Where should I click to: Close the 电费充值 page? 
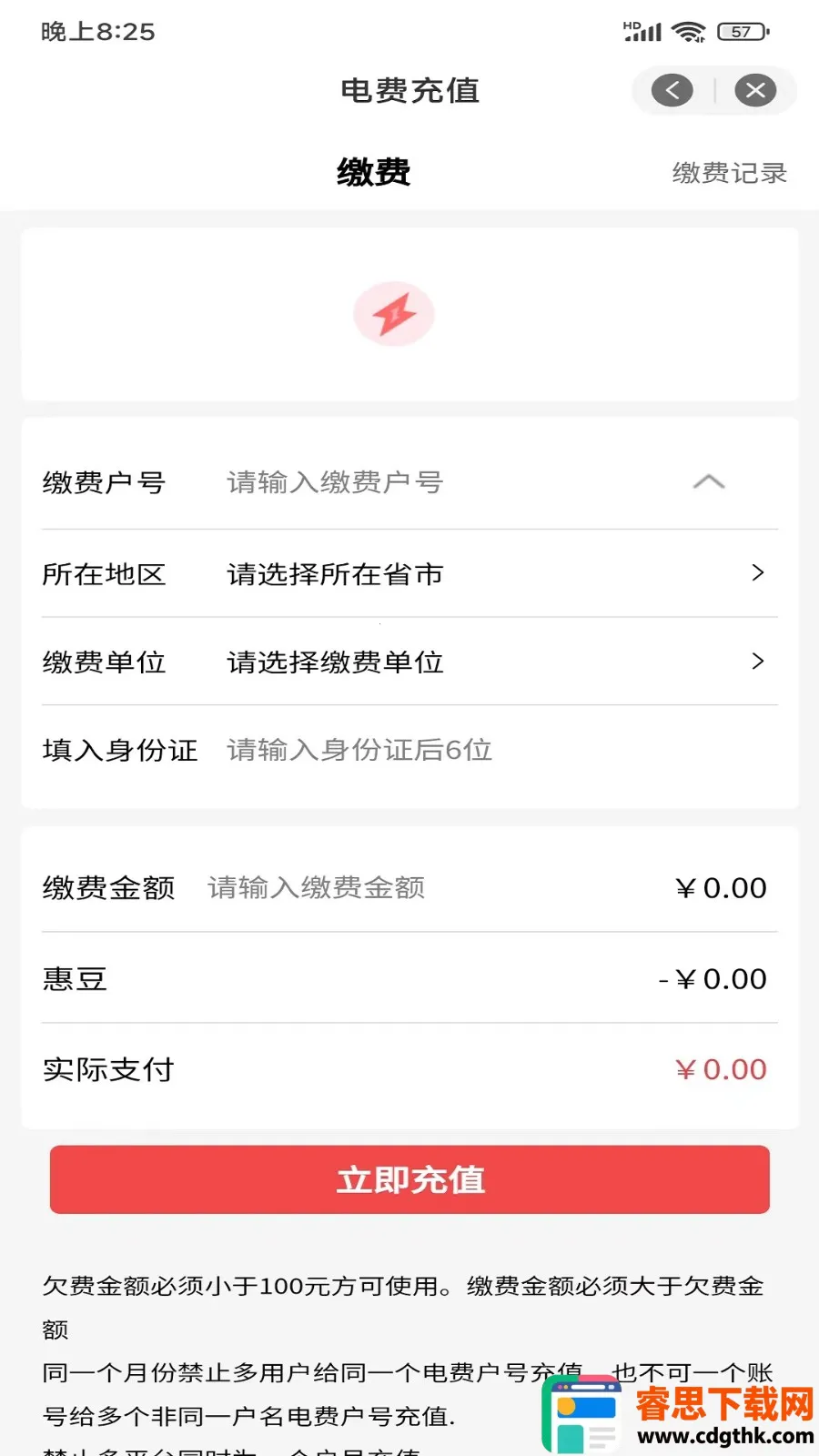coord(755,90)
